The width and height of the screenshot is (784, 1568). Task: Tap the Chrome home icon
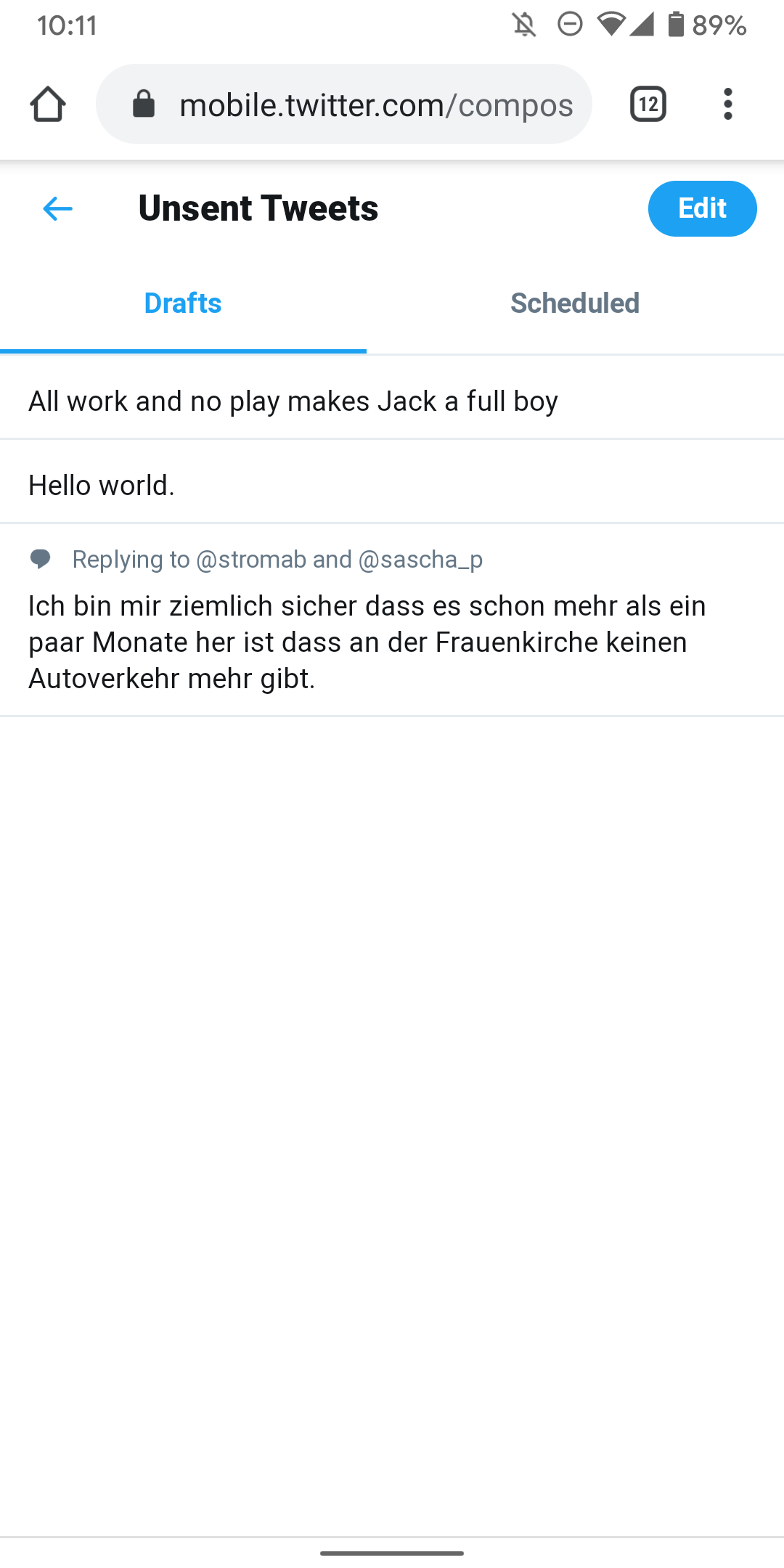pos(48,104)
